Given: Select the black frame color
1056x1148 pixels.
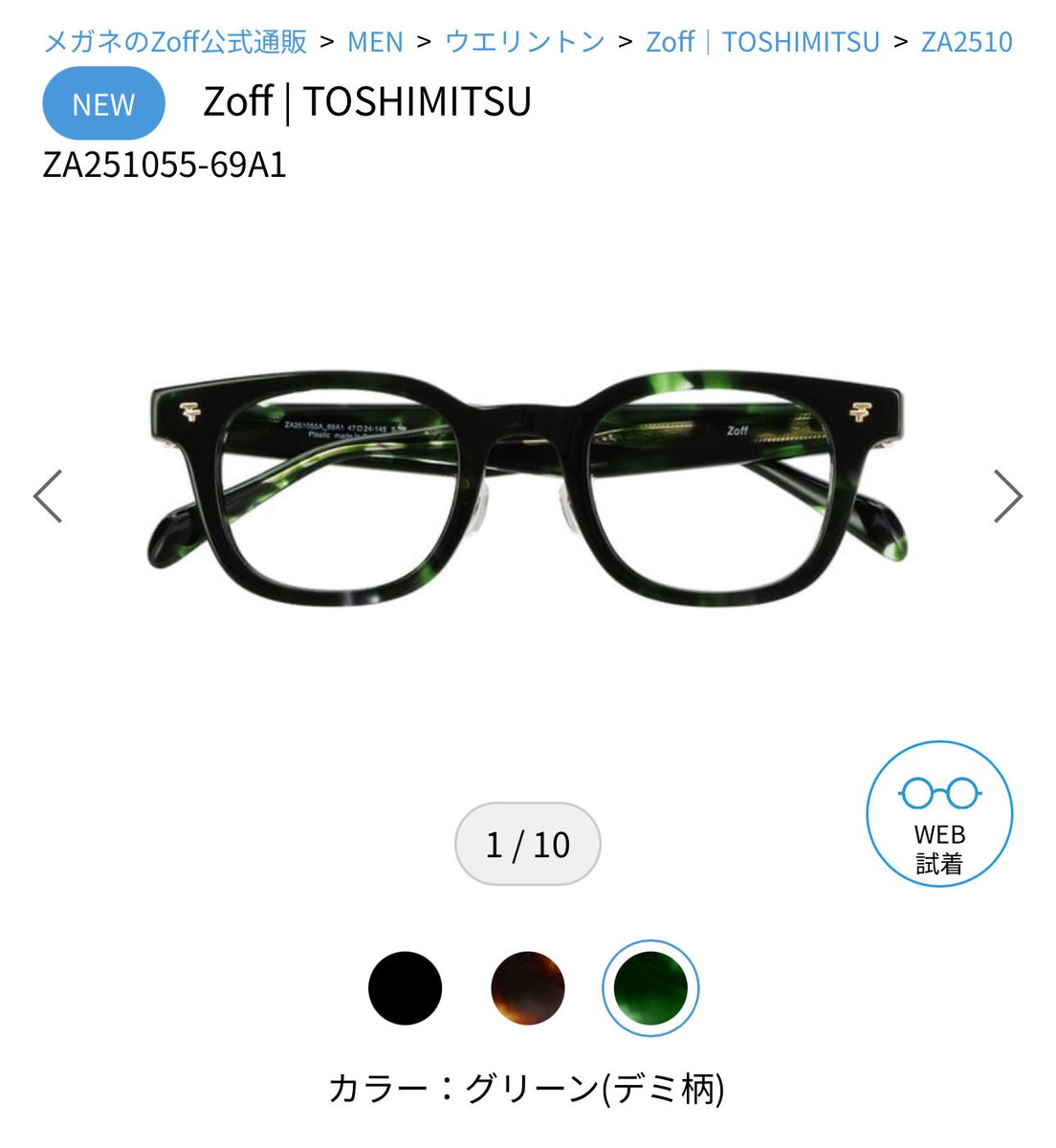Looking at the screenshot, I should point(406,988).
